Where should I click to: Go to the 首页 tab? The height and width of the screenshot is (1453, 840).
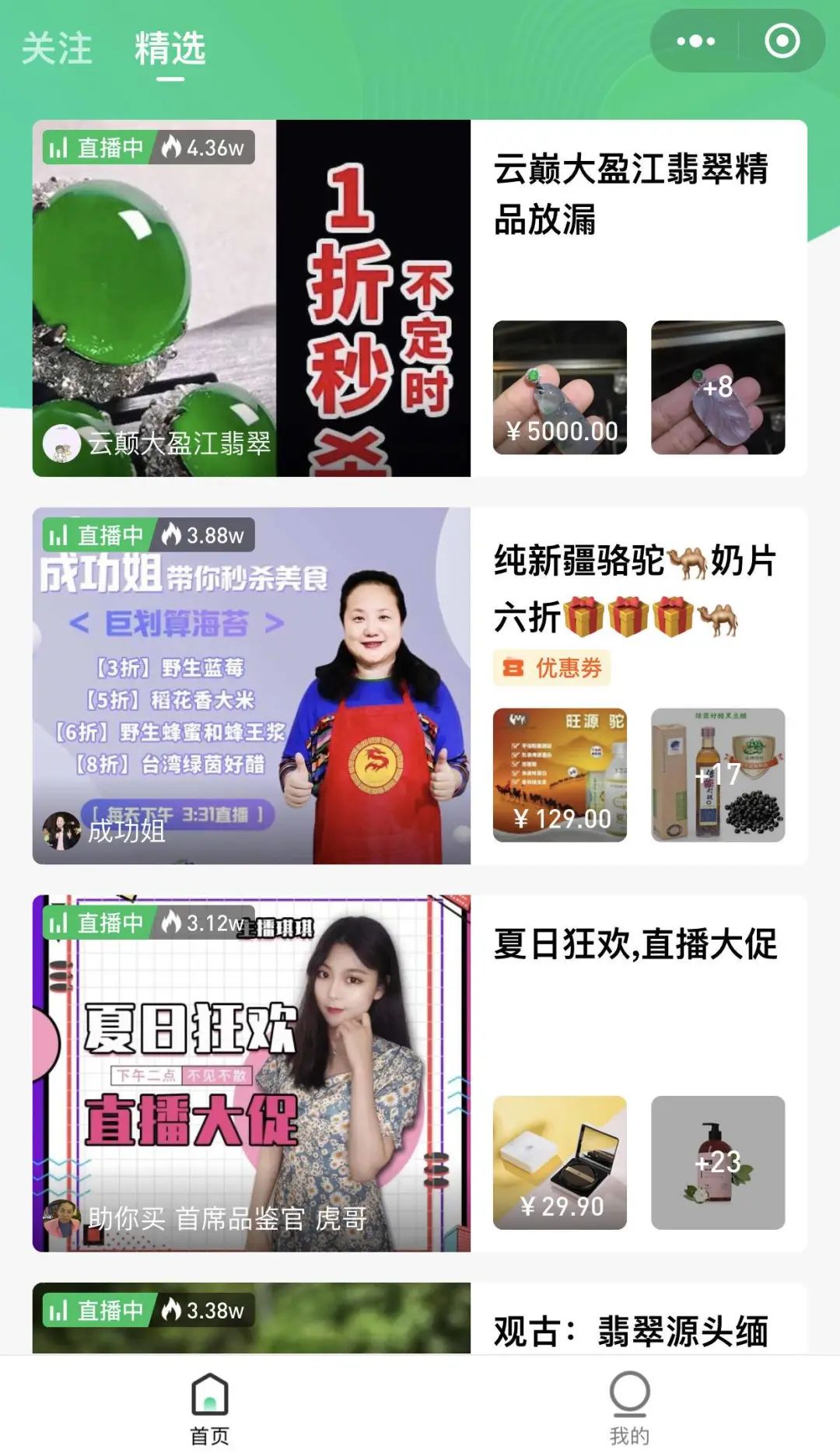[210, 1408]
